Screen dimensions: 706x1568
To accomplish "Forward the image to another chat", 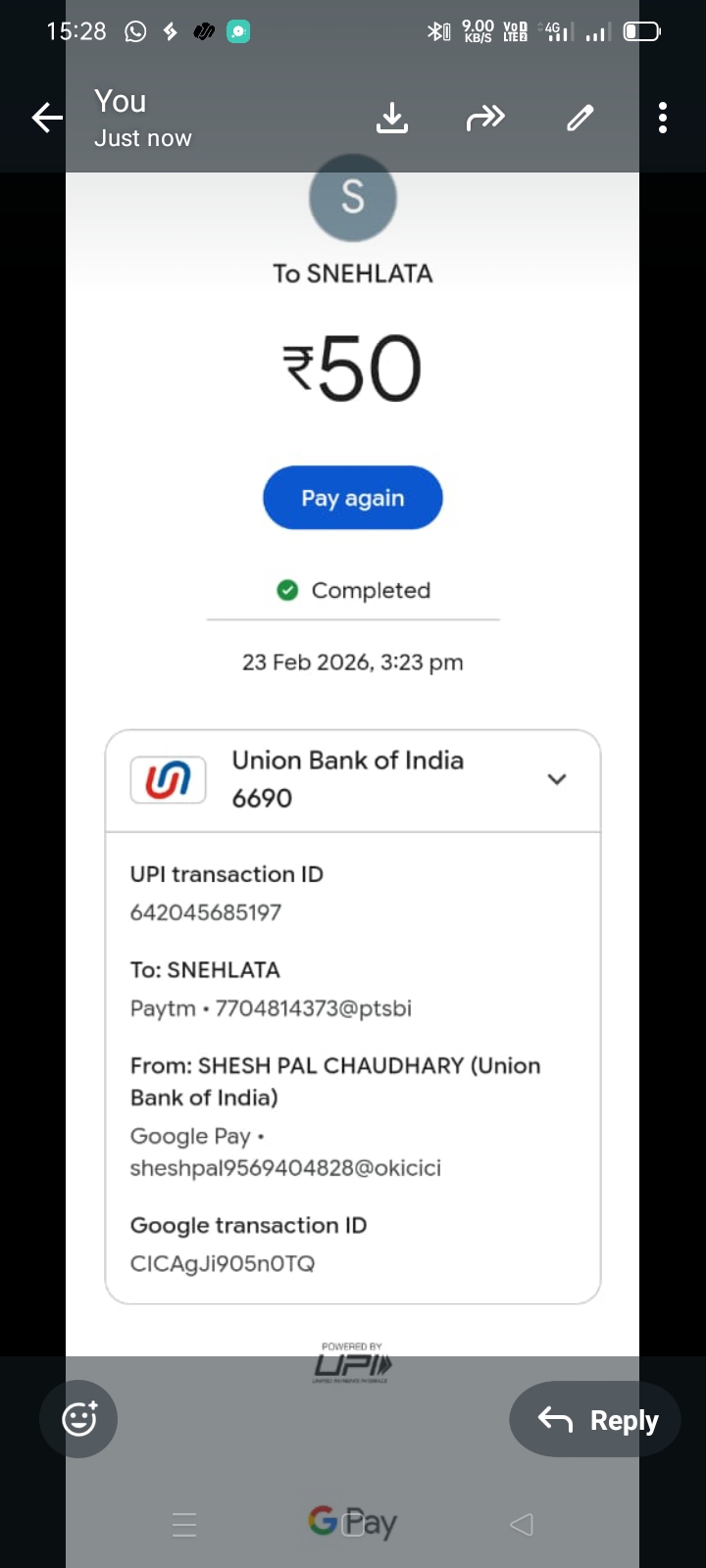I will click(x=485, y=119).
